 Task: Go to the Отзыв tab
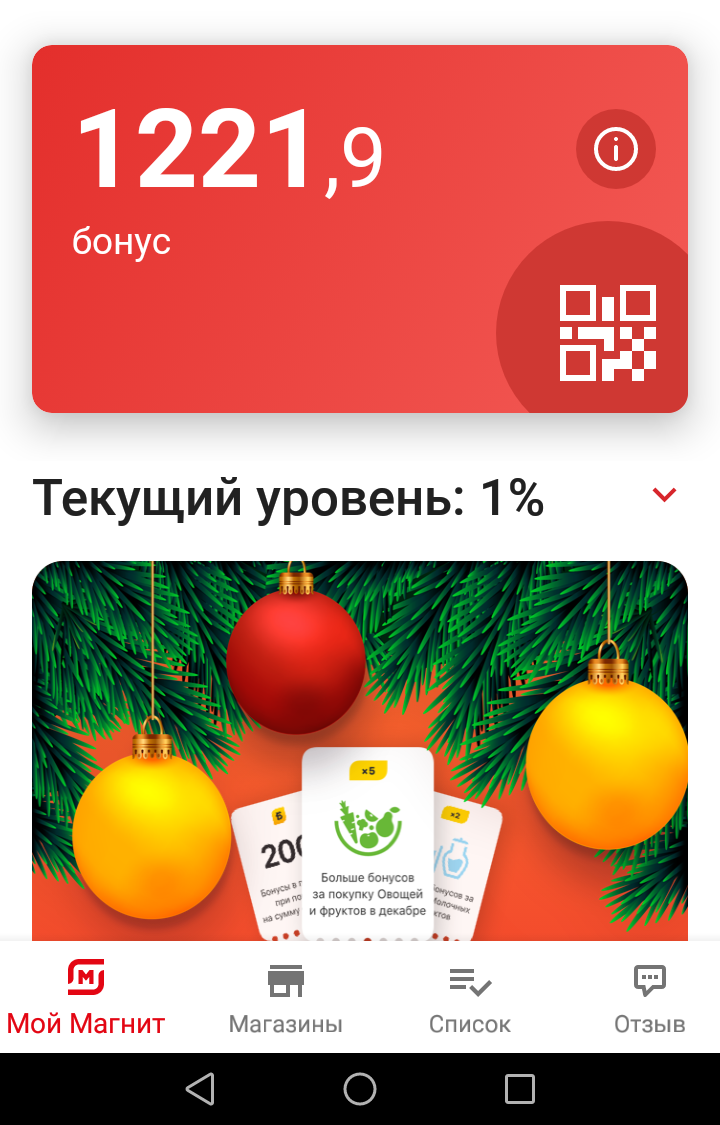[x=650, y=997]
